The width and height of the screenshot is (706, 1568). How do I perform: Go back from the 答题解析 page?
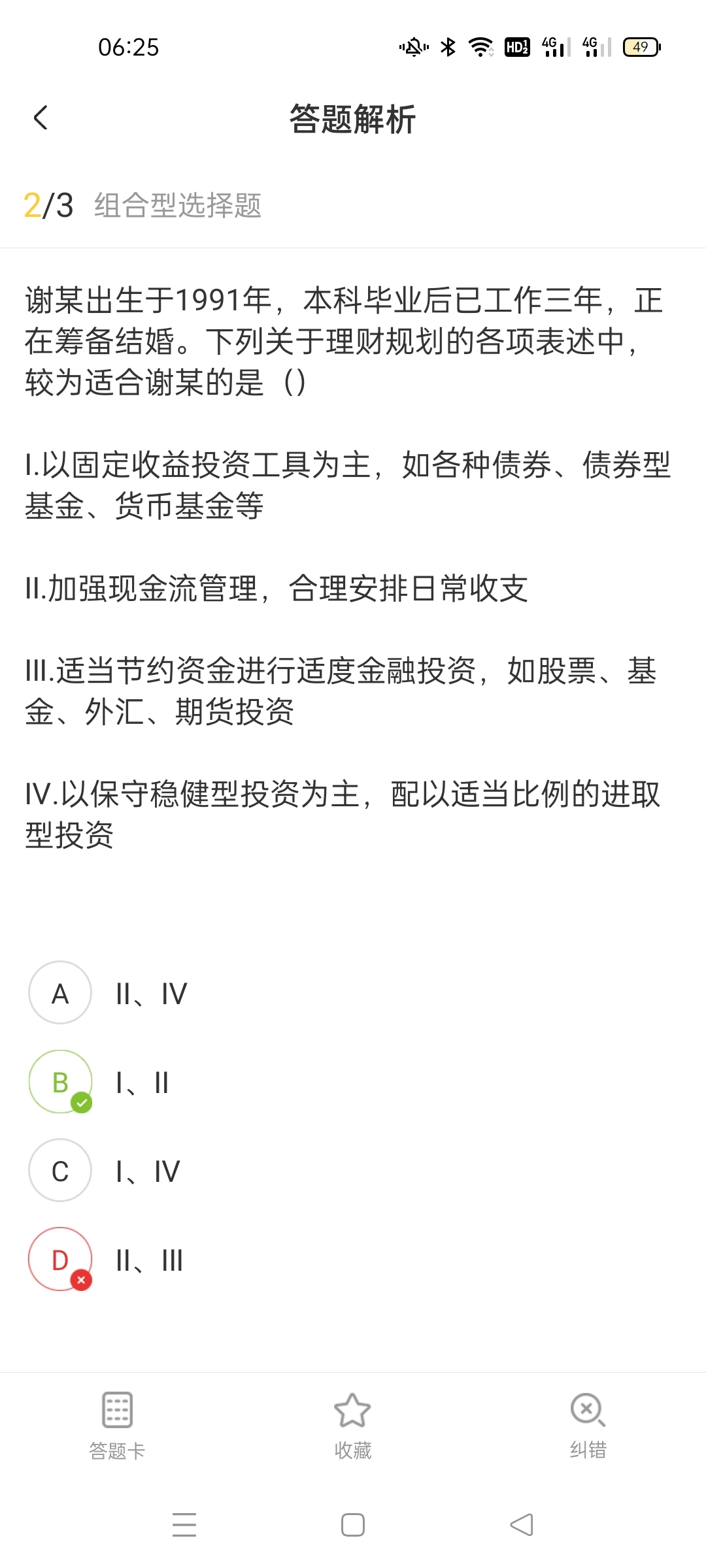pyautogui.click(x=41, y=118)
